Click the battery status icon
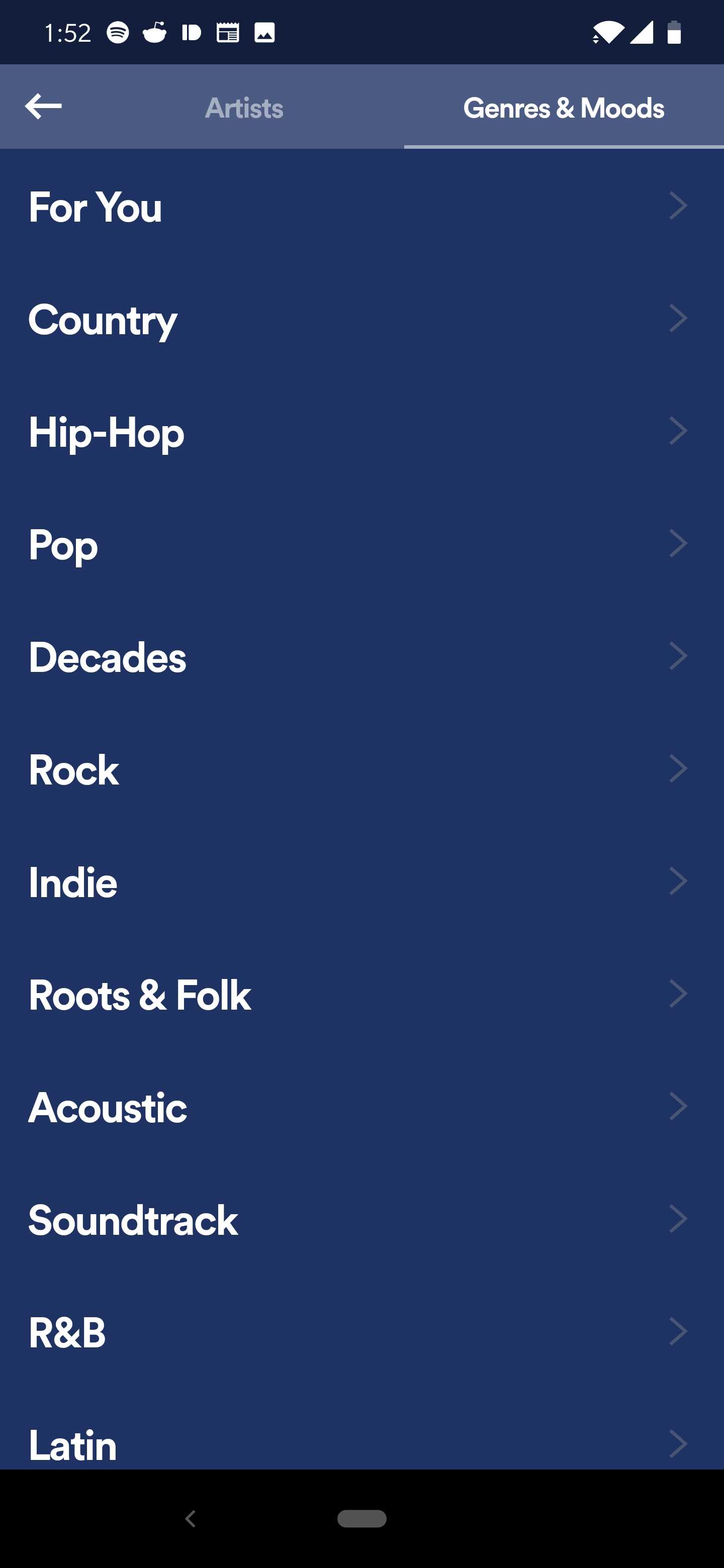724x1568 pixels. click(x=675, y=32)
